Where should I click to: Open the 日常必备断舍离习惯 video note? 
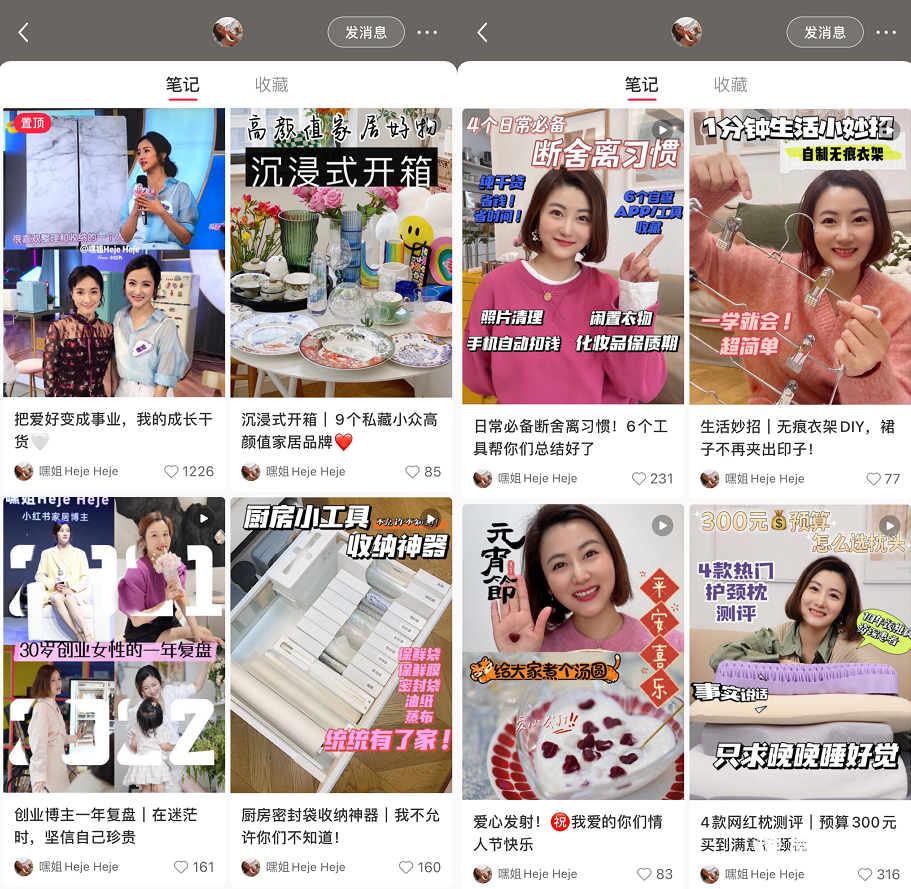[x=573, y=257]
